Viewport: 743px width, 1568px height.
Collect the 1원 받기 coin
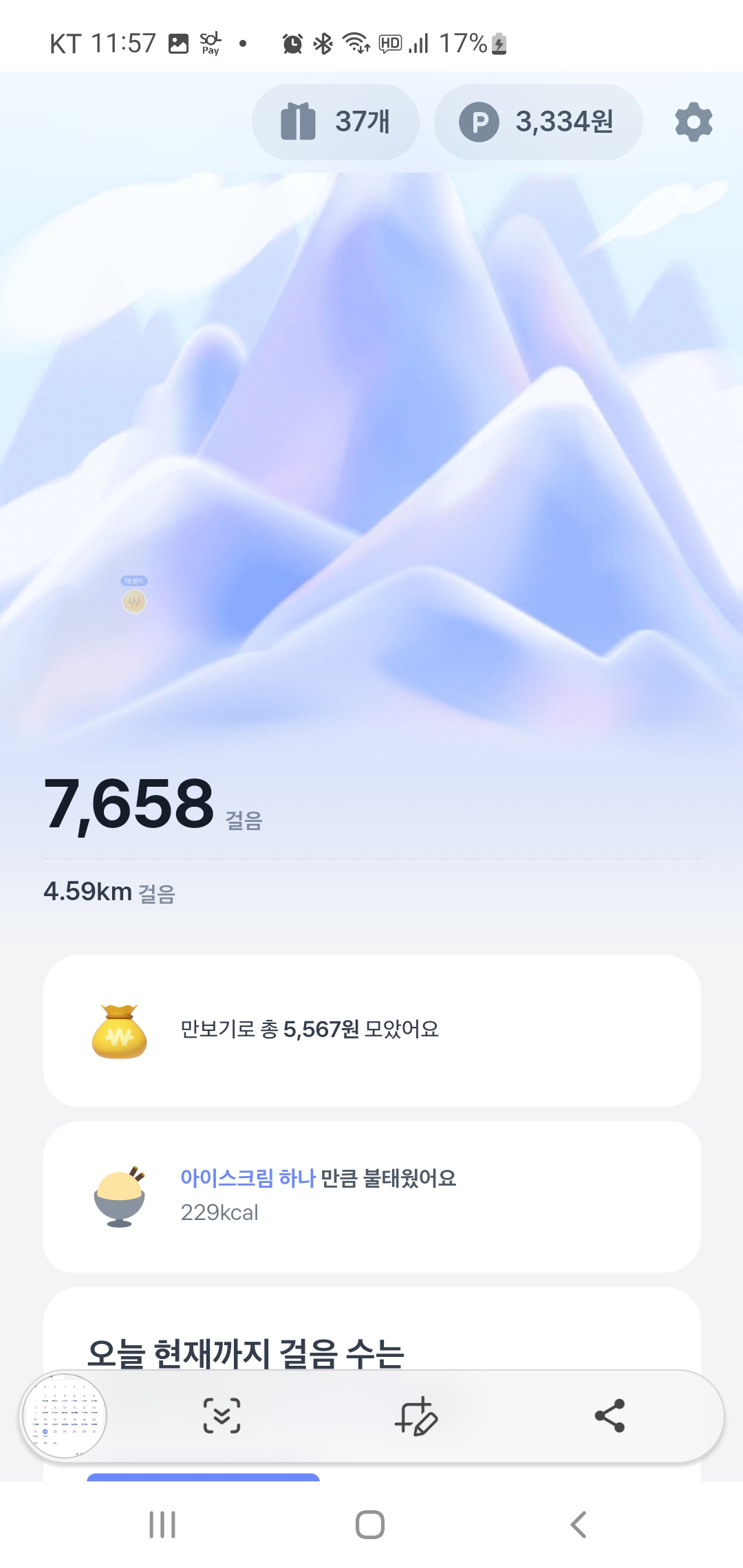134,600
